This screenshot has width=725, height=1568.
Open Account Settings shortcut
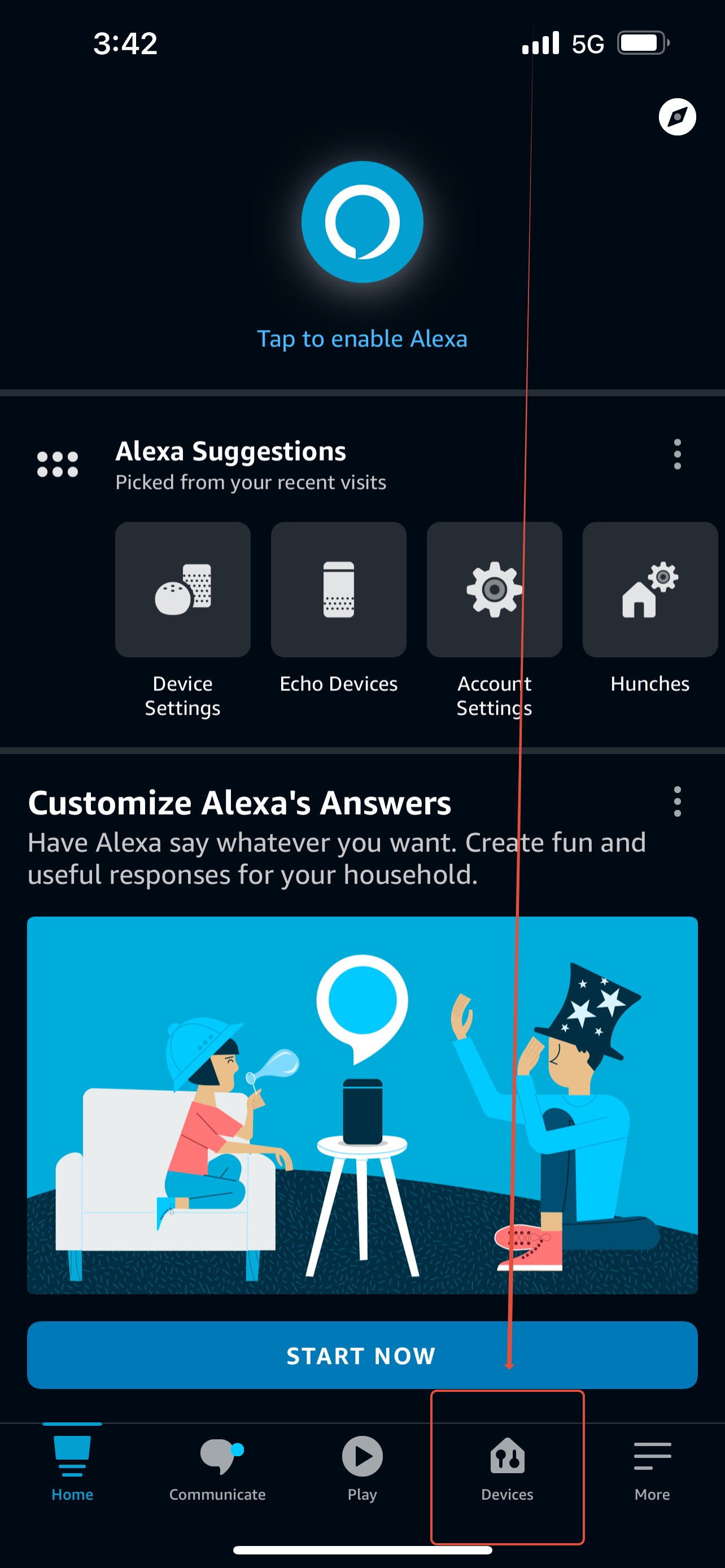494,620
